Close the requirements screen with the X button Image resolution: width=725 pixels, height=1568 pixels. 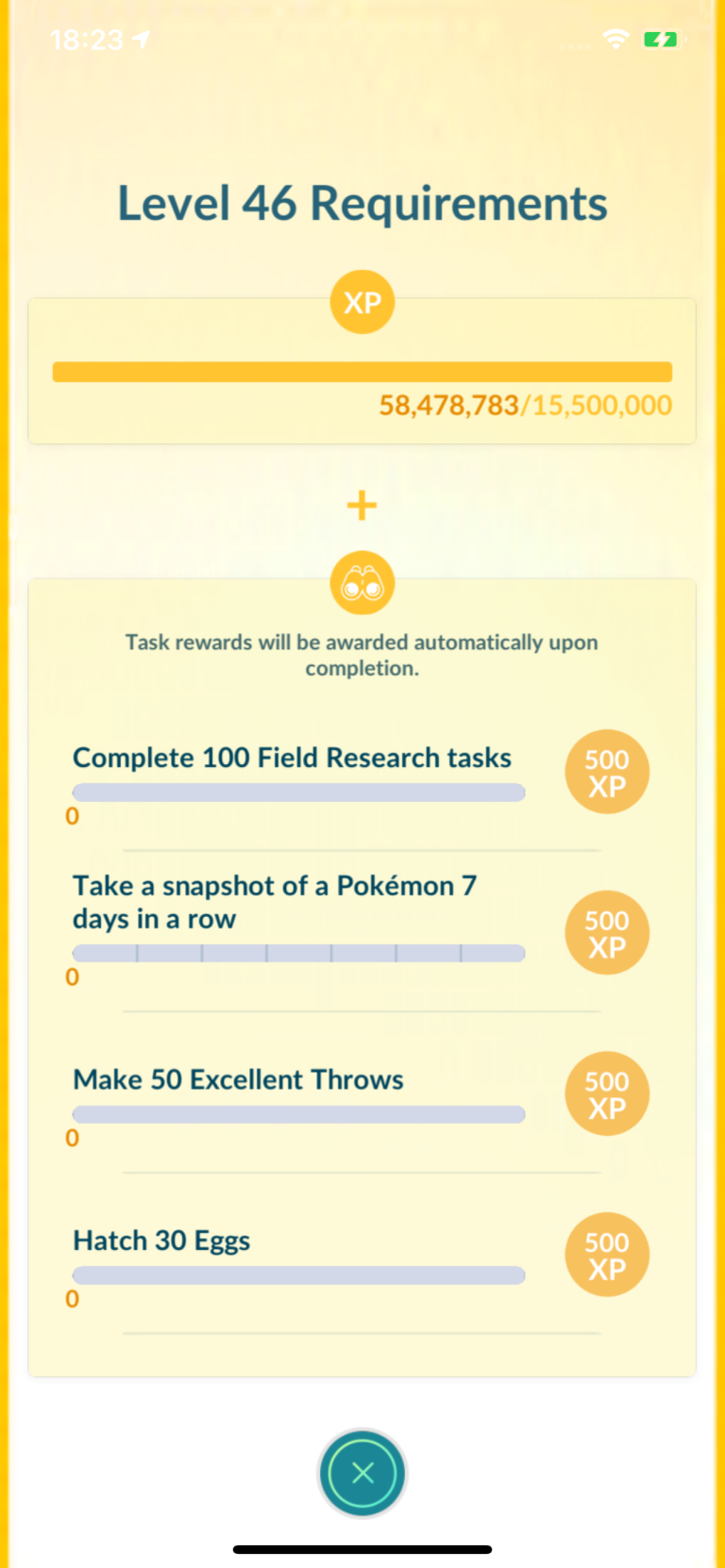coord(362,1473)
